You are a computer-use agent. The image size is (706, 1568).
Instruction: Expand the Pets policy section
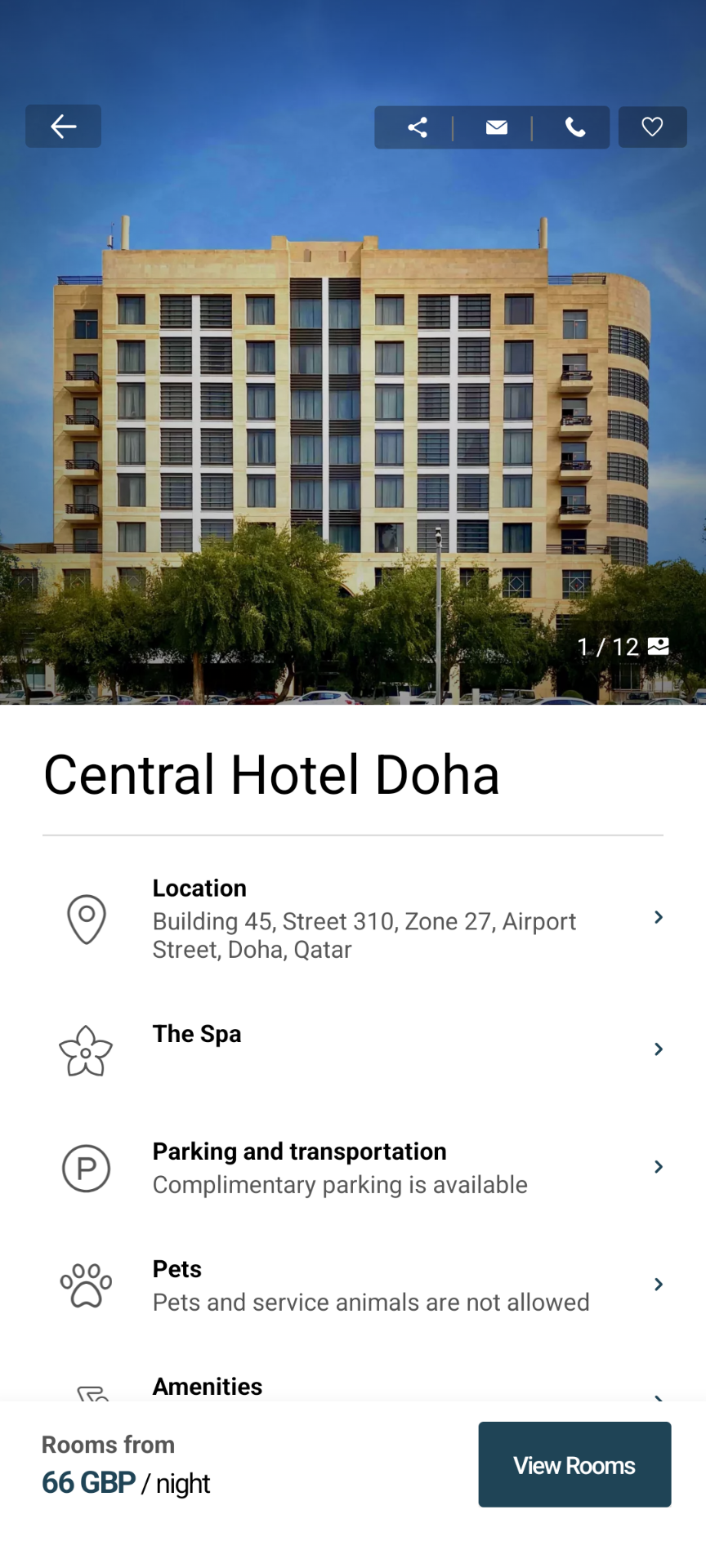pyautogui.click(x=659, y=1284)
